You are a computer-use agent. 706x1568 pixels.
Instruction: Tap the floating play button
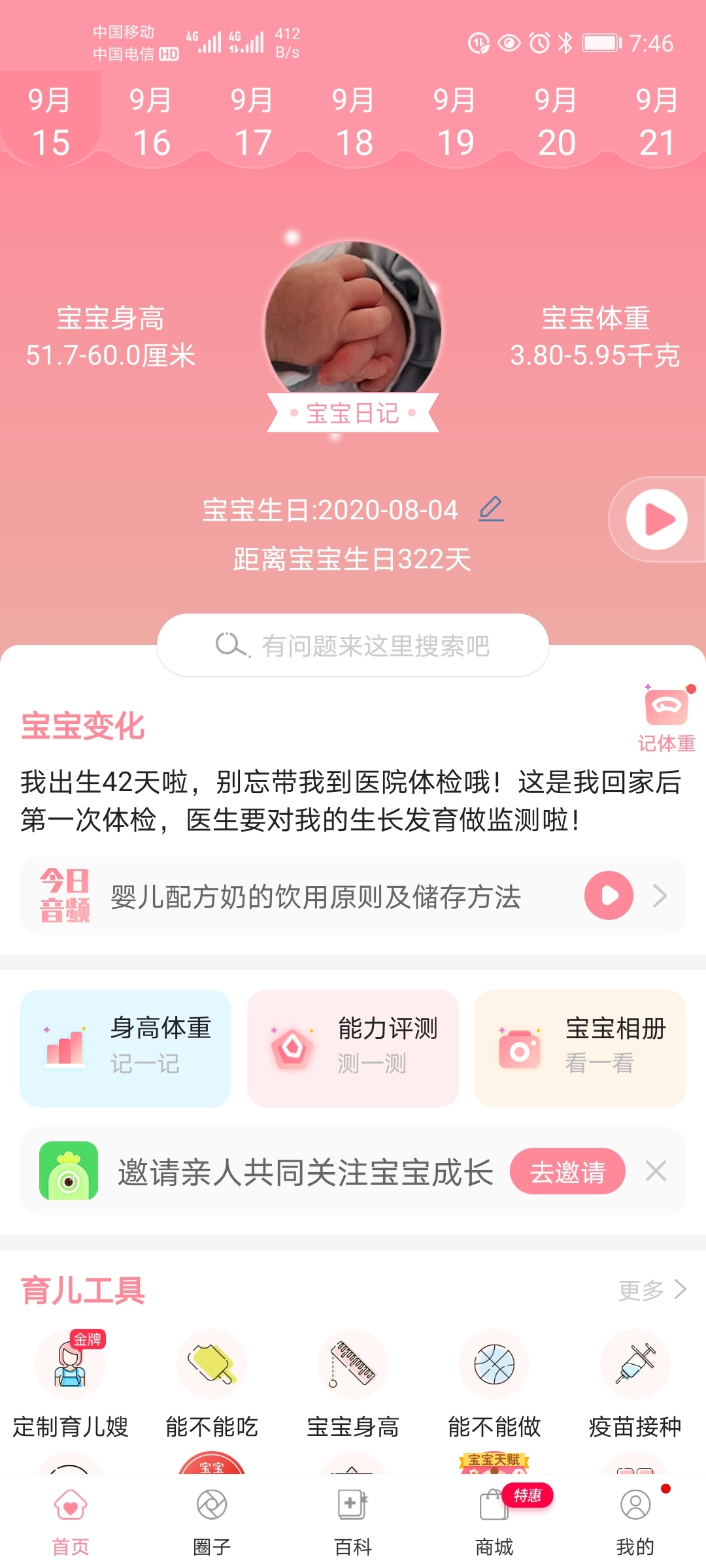click(656, 520)
